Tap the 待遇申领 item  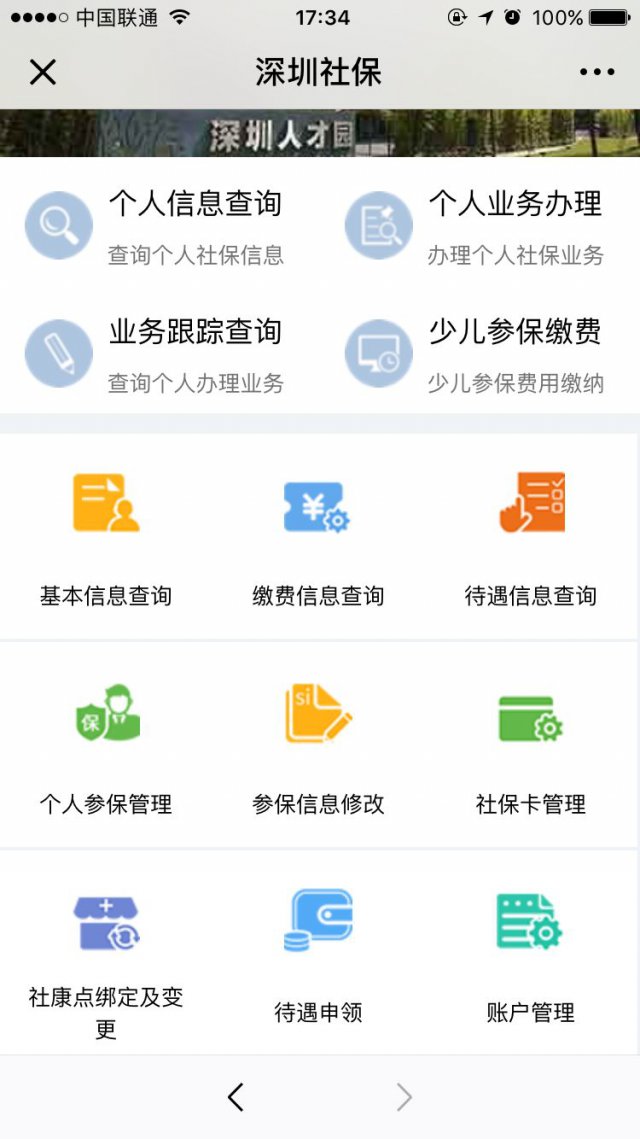(x=318, y=955)
